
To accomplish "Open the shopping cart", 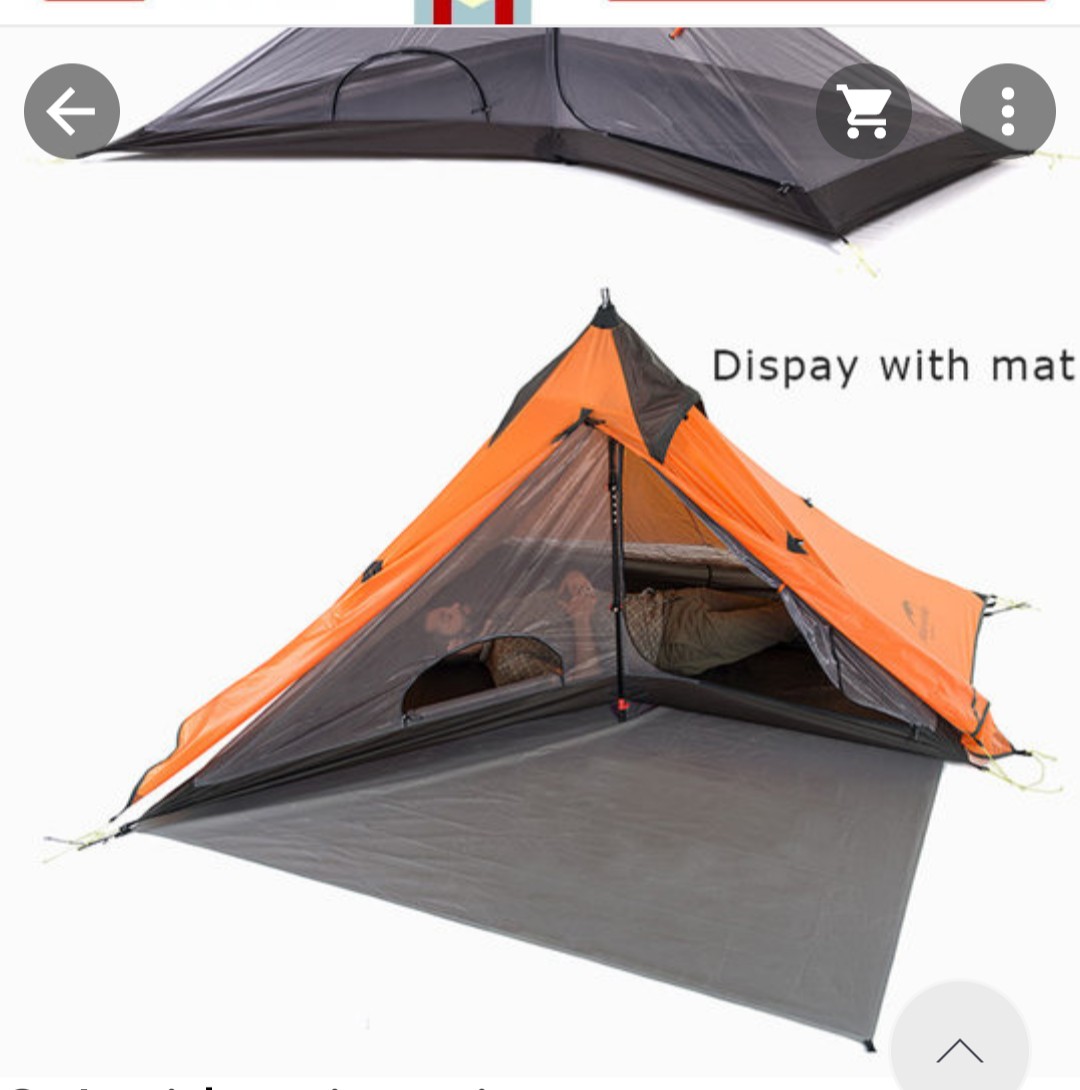I will click(x=864, y=111).
